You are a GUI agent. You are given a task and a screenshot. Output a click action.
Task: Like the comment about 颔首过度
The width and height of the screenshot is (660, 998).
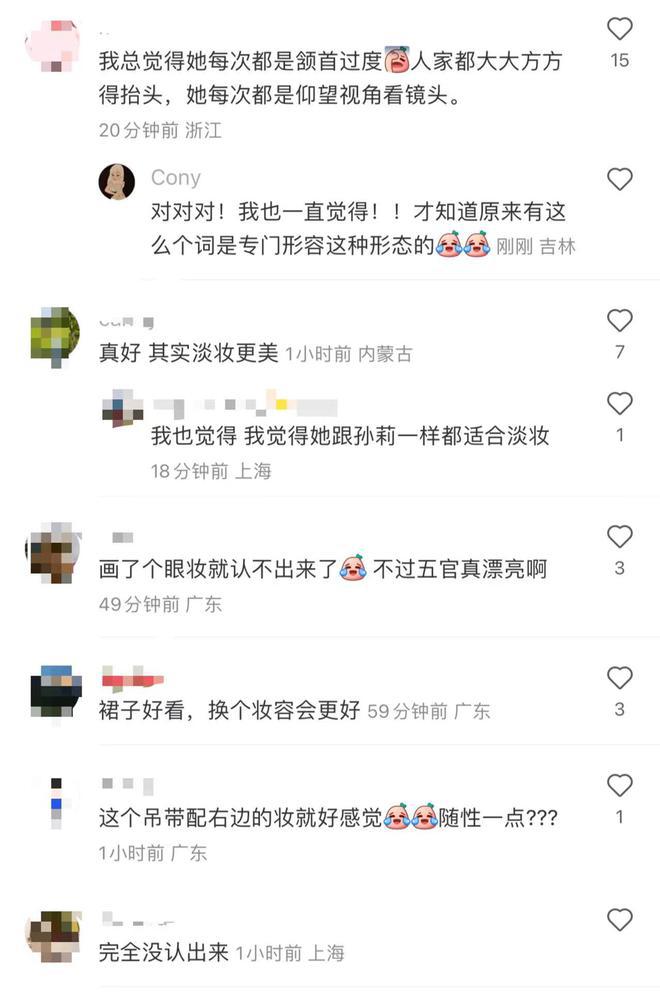coord(620,28)
